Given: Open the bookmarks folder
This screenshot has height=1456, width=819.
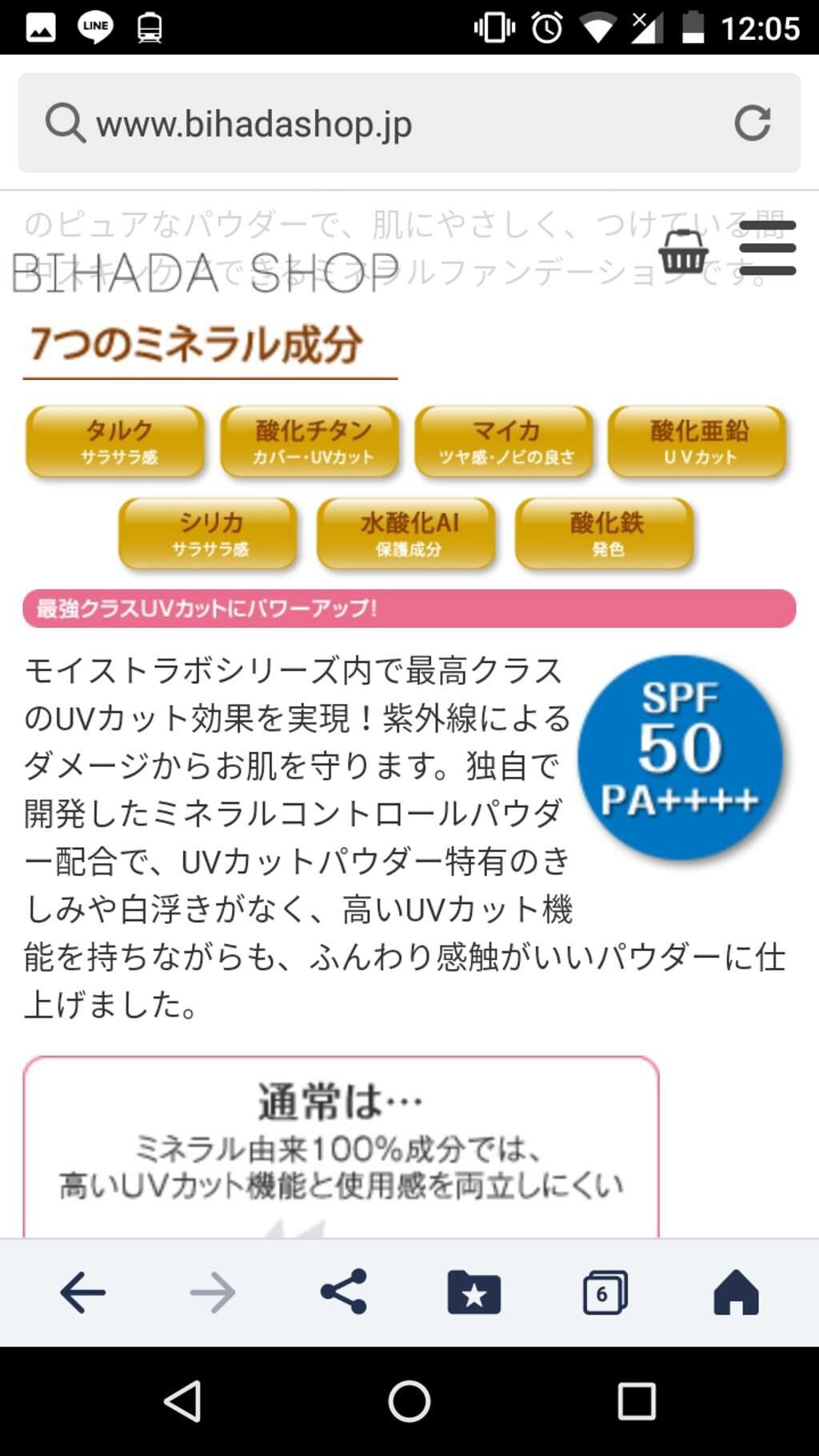Looking at the screenshot, I should click(x=473, y=1292).
